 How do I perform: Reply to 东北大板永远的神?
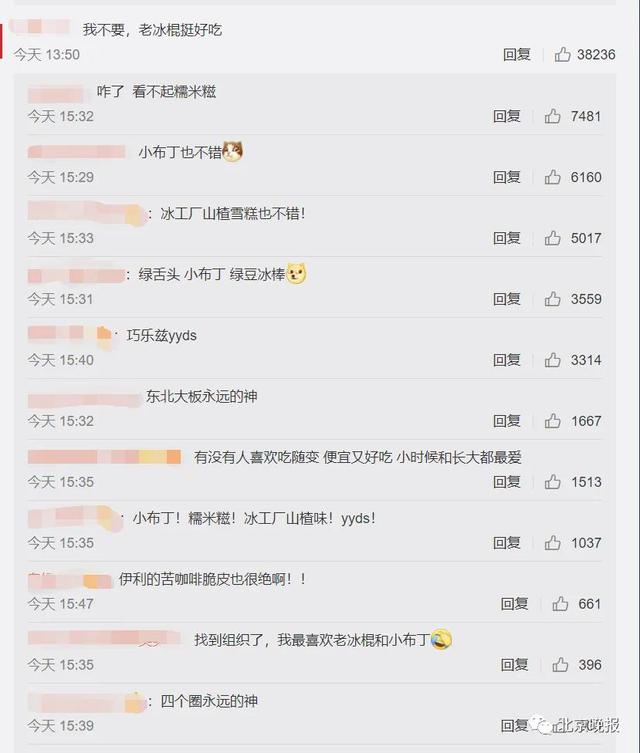pyautogui.click(x=507, y=421)
